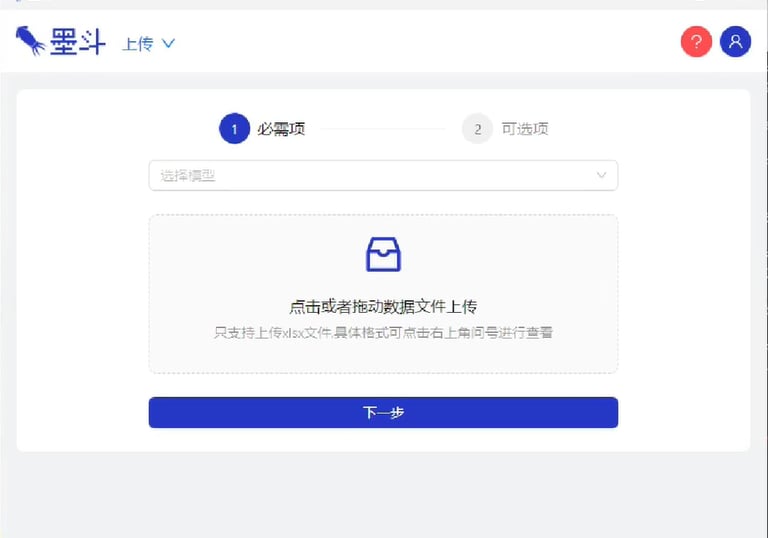Go to step 2 可选项
This screenshot has width=768, height=538.
(x=505, y=129)
